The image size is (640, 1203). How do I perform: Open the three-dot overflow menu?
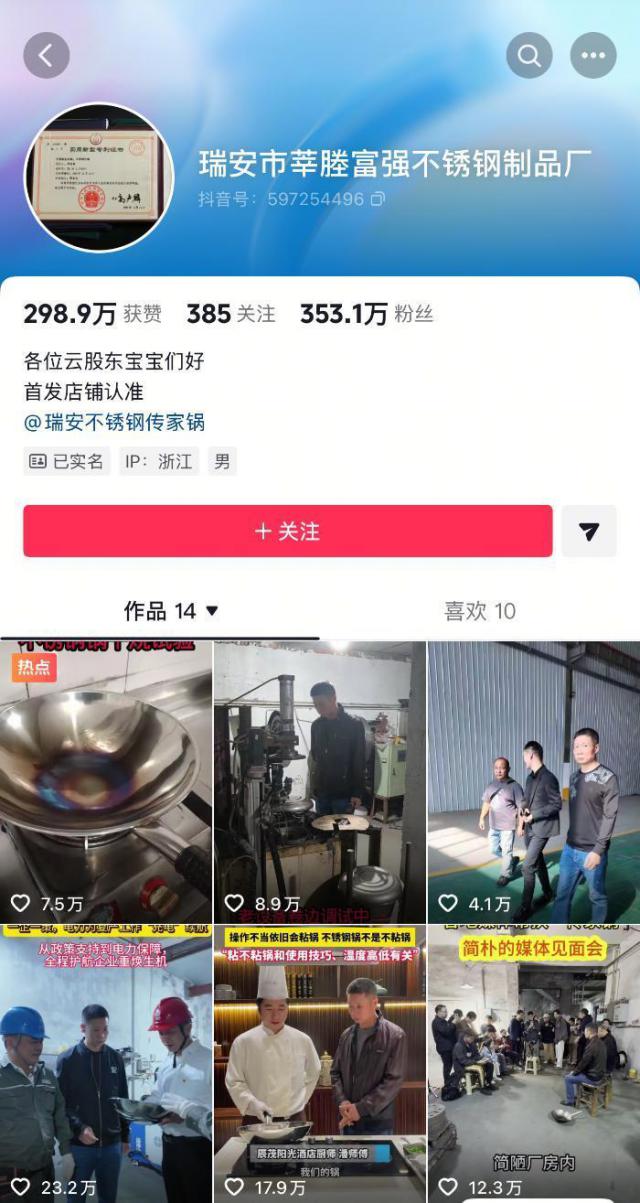click(593, 55)
